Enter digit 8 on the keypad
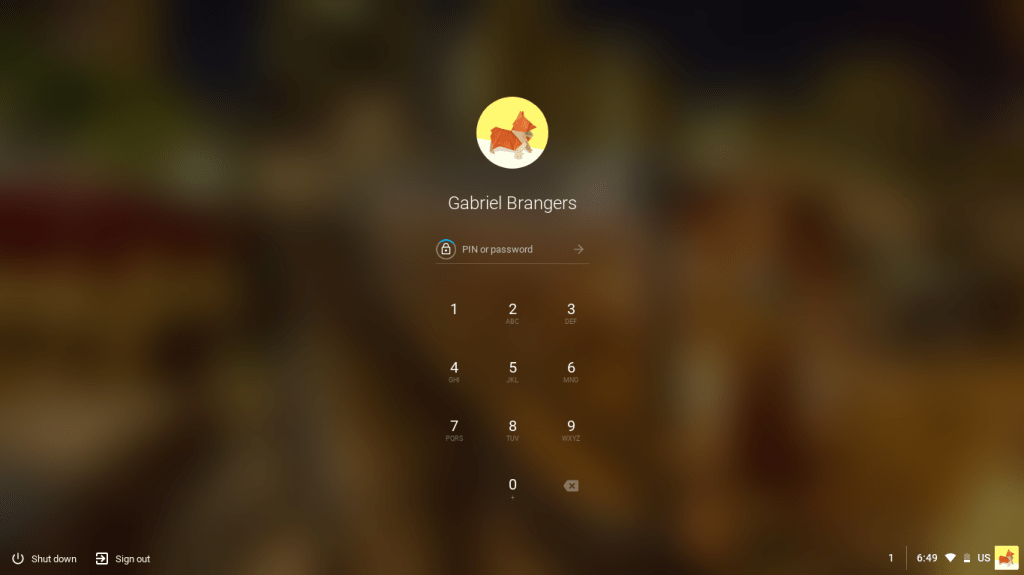 coord(512,429)
